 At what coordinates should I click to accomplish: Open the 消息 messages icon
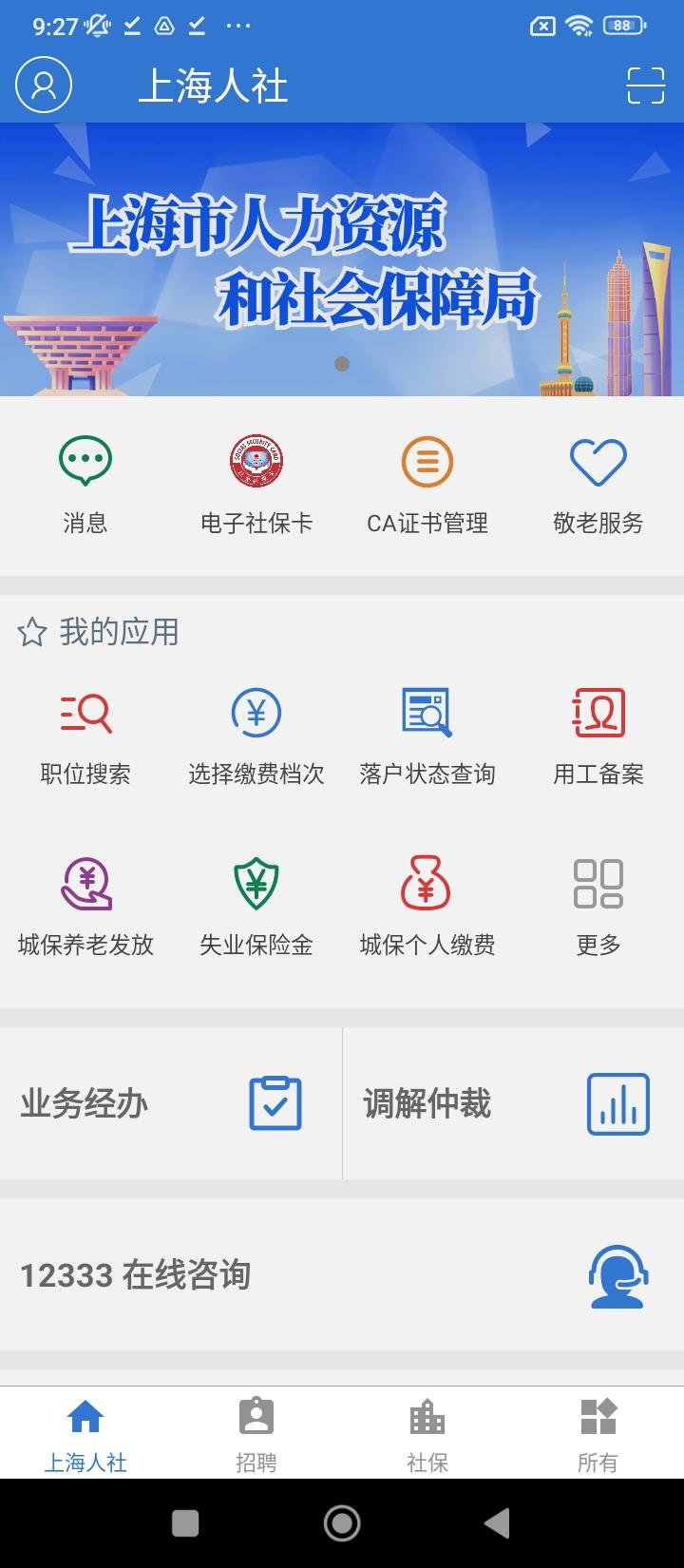[85, 480]
